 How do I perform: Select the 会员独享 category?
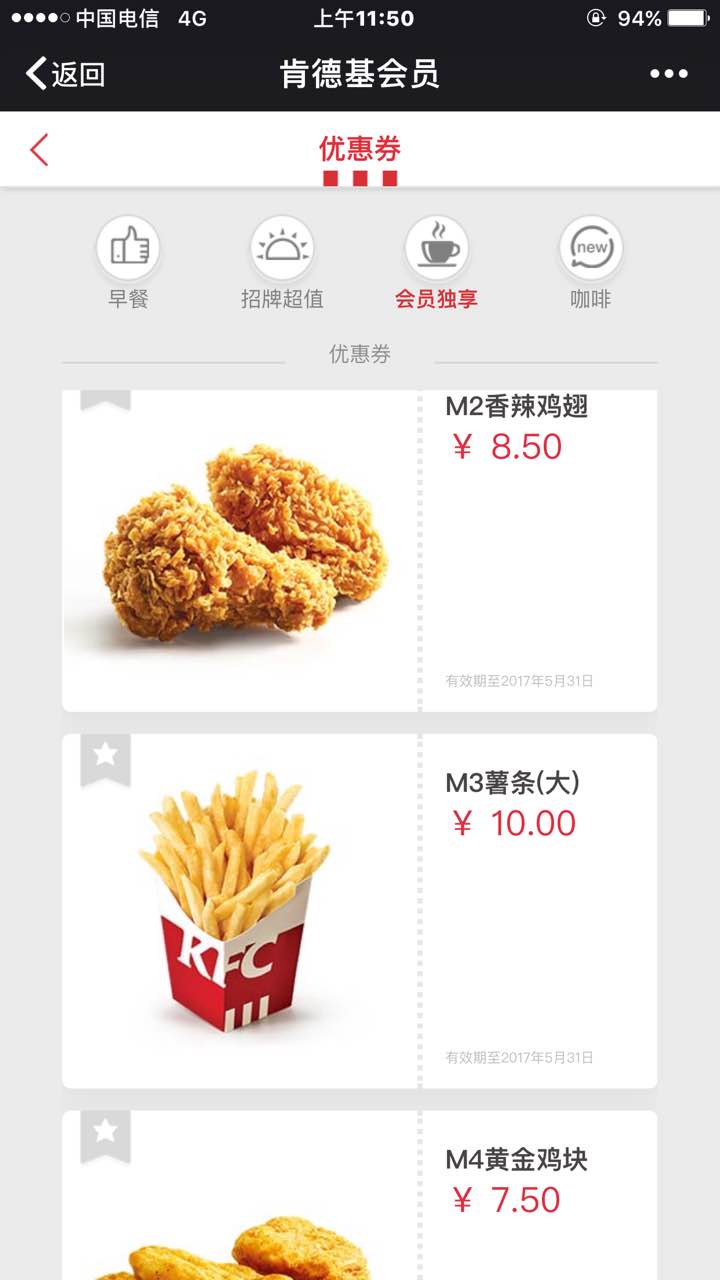pos(436,262)
